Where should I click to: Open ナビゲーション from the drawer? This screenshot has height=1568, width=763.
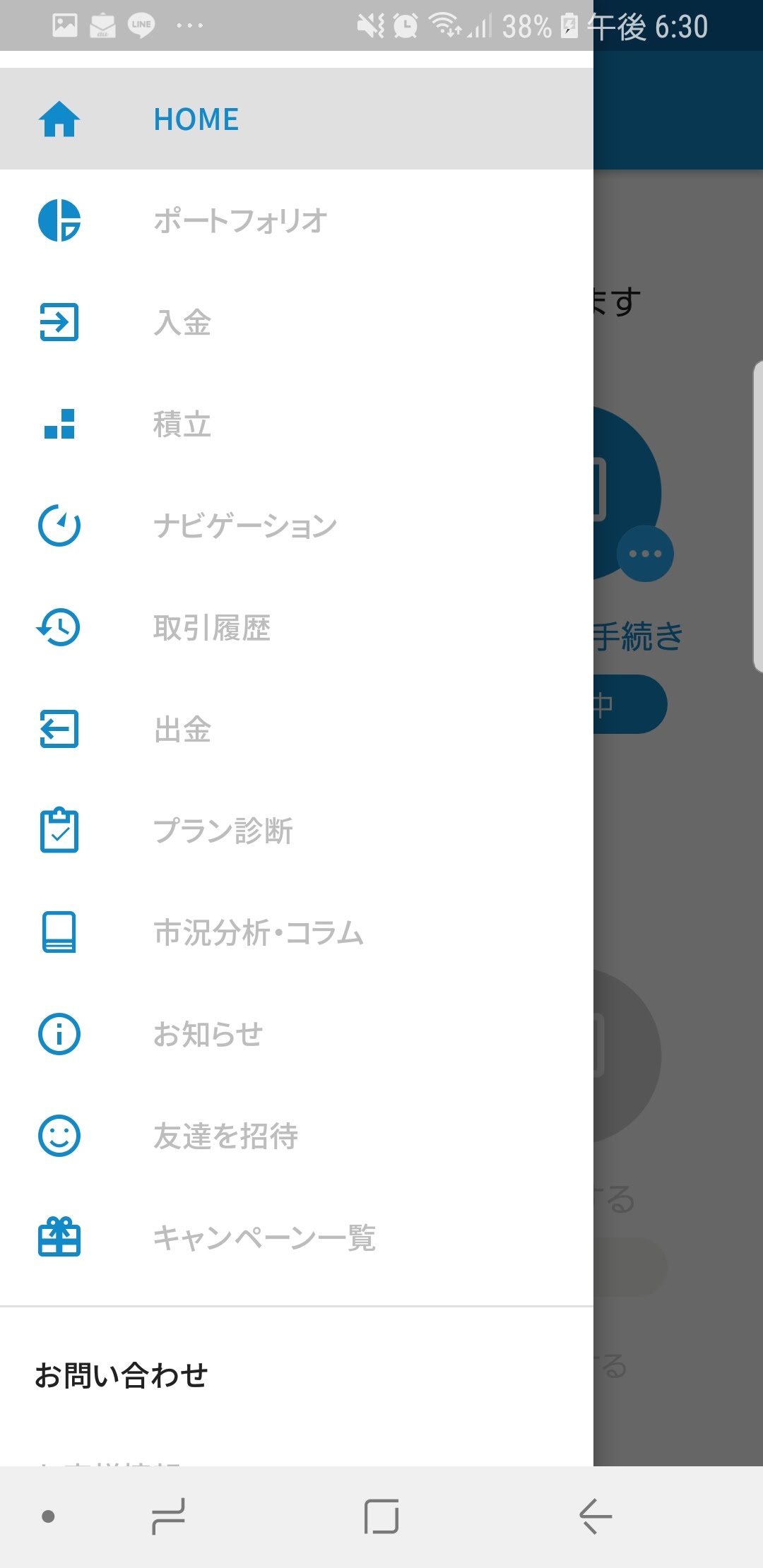click(297, 525)
